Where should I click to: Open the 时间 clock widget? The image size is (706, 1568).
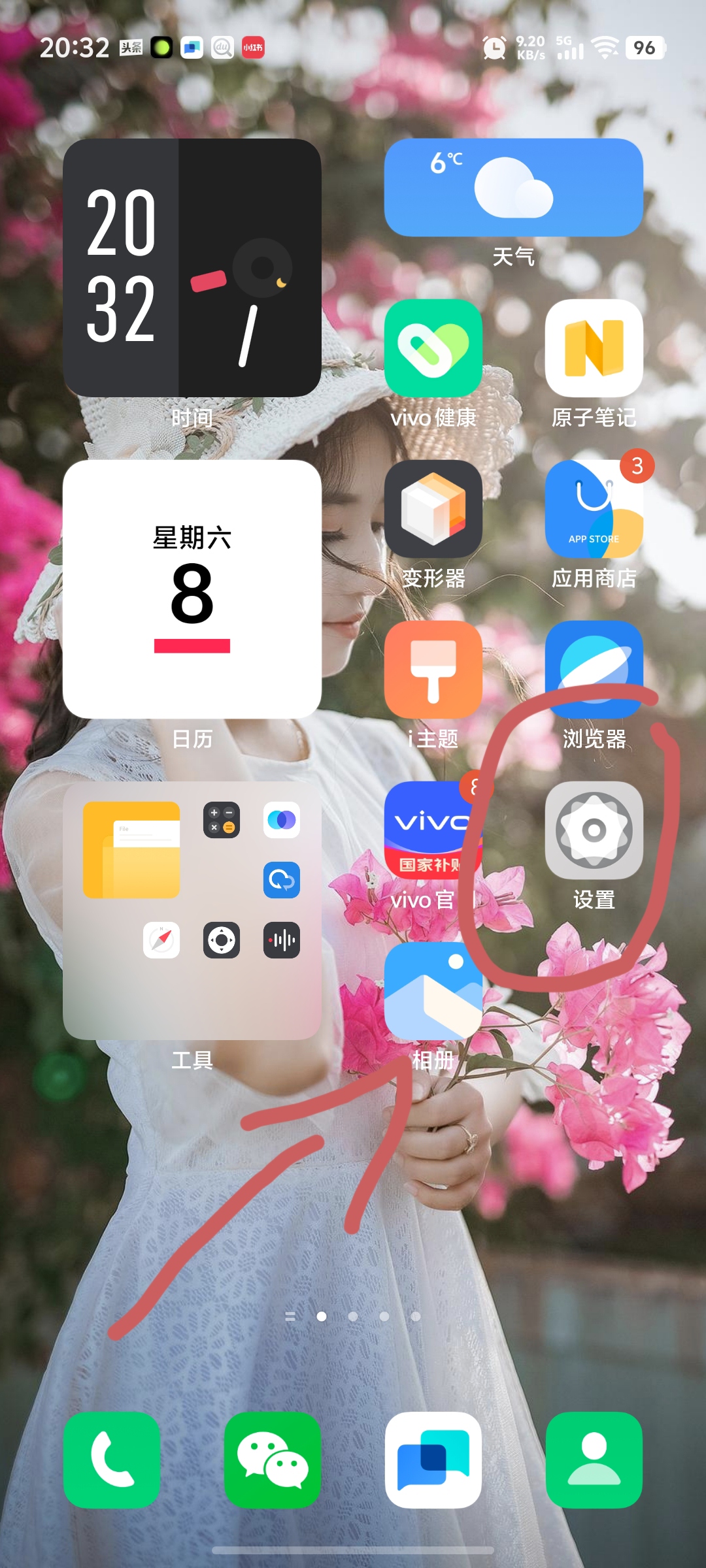192,268
